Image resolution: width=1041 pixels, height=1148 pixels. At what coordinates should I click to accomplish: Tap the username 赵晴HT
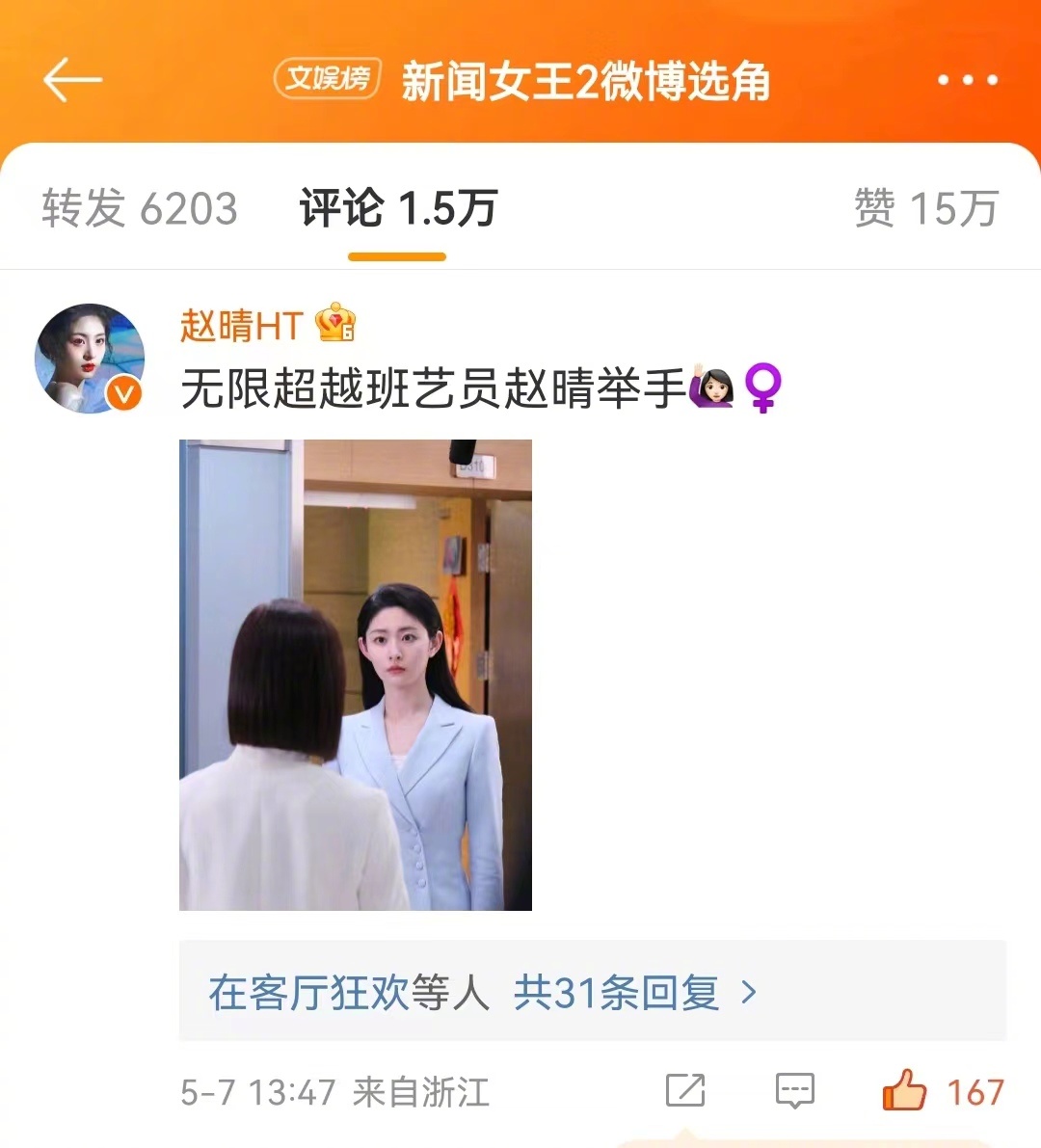(242, 326)
